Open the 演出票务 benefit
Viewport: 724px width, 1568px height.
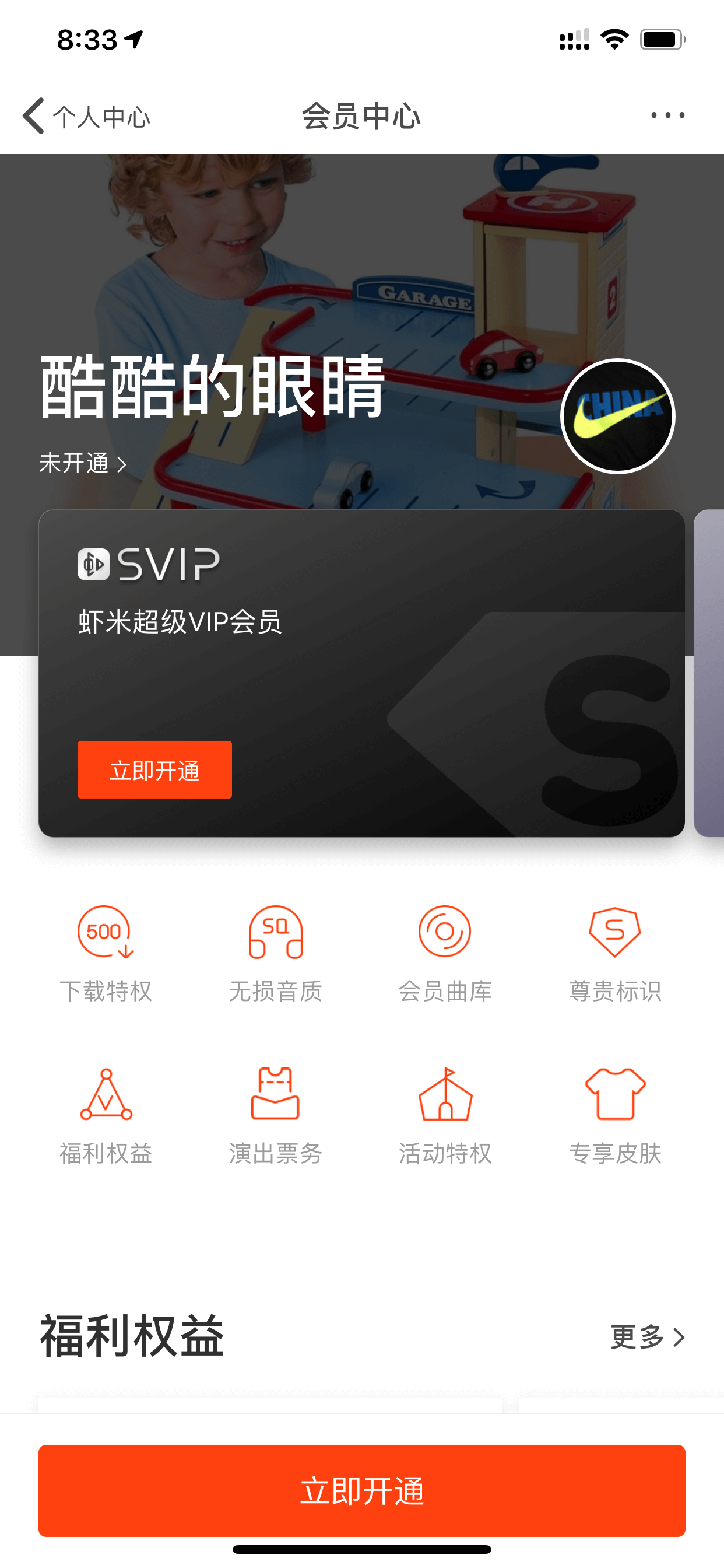tap(276, 1116)
